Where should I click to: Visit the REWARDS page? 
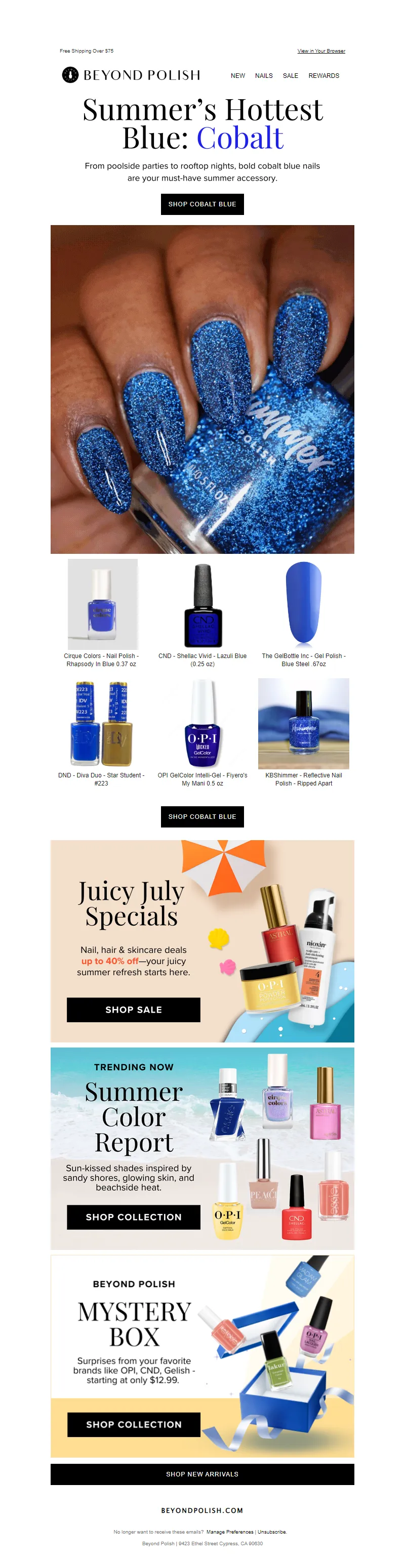coord(323,76)
